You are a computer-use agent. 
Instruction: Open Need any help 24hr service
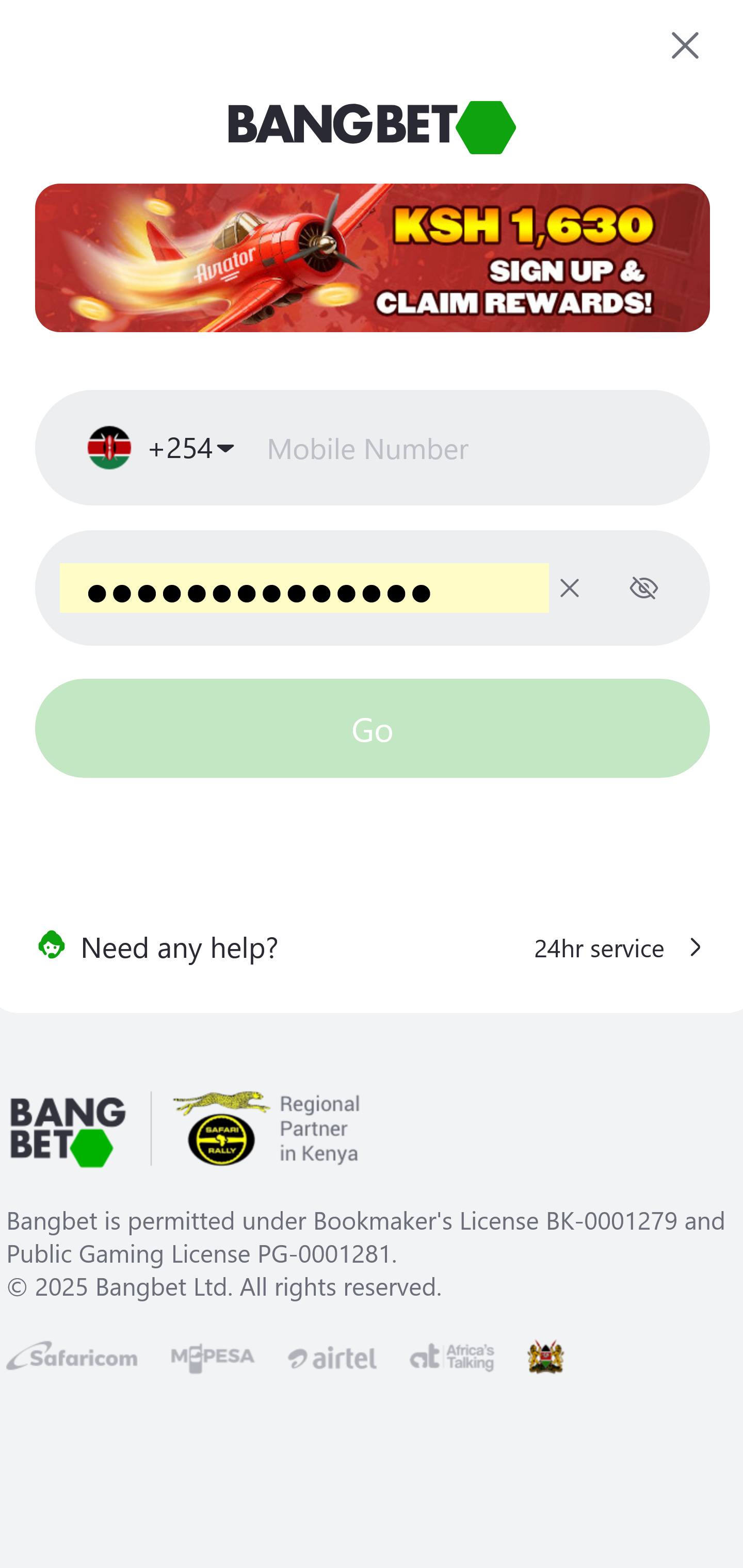372,947
